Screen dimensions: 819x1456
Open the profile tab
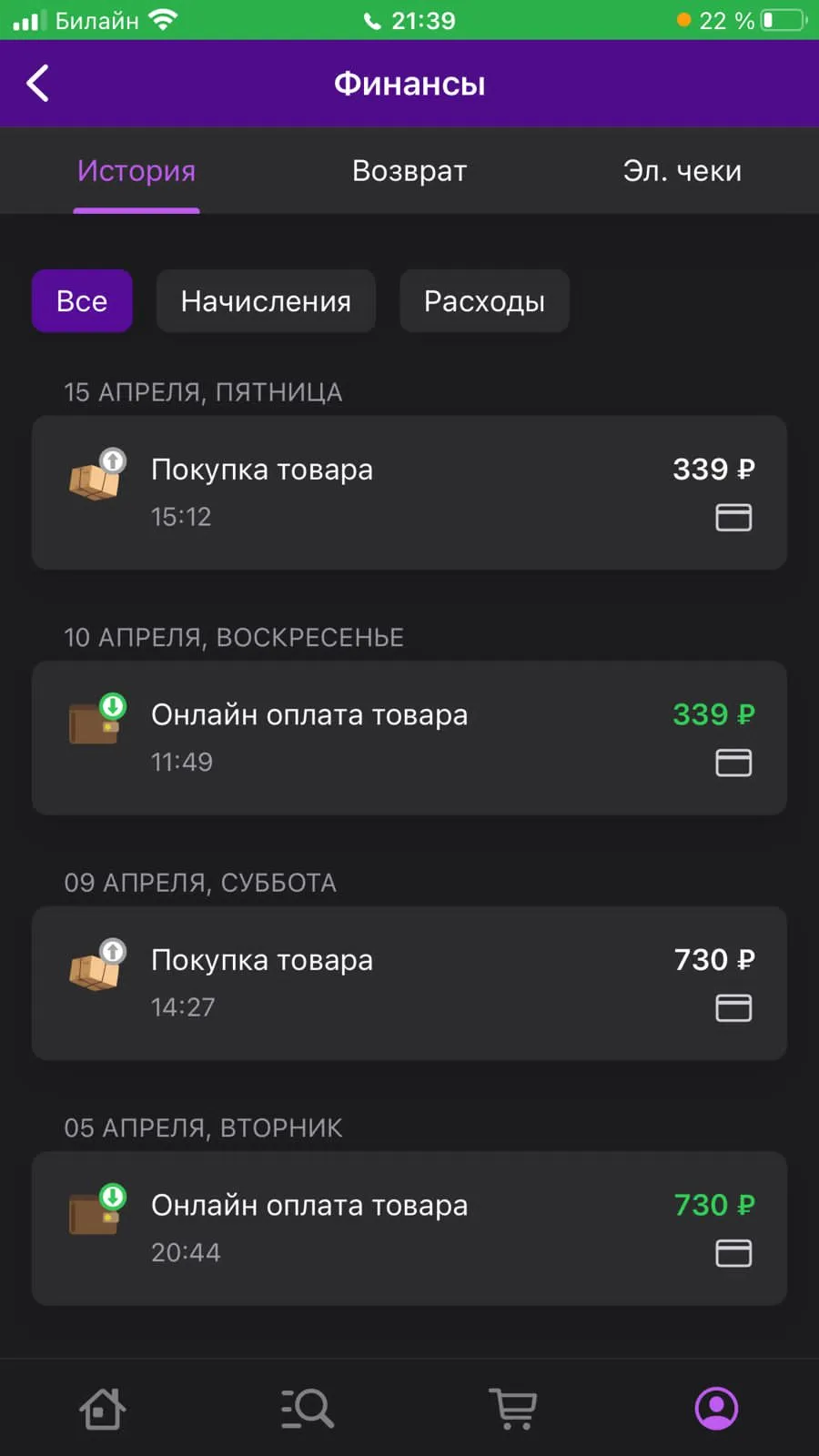pos(717,1409)
